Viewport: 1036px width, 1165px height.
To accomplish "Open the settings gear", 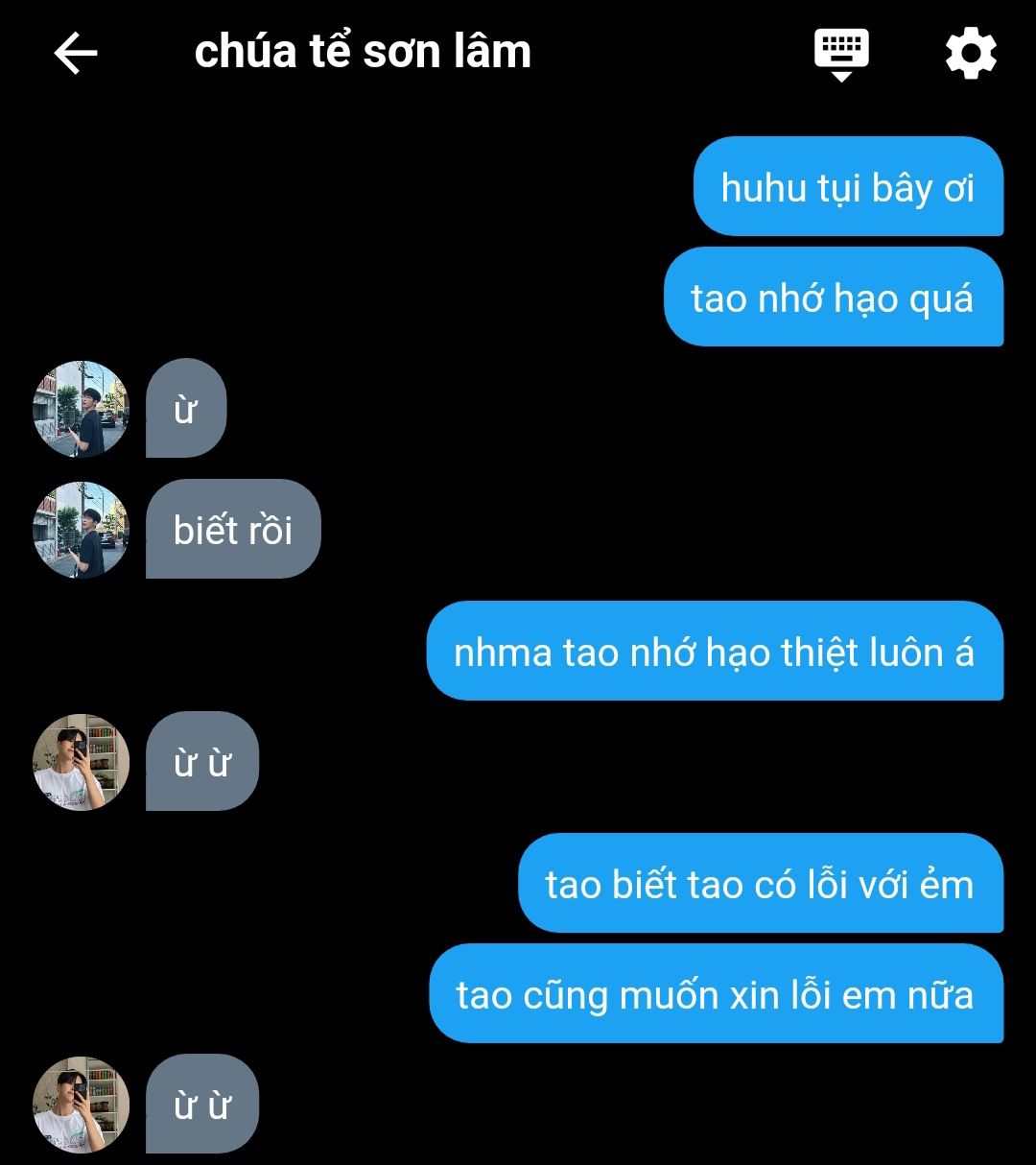I will click(x=971, y=54).
